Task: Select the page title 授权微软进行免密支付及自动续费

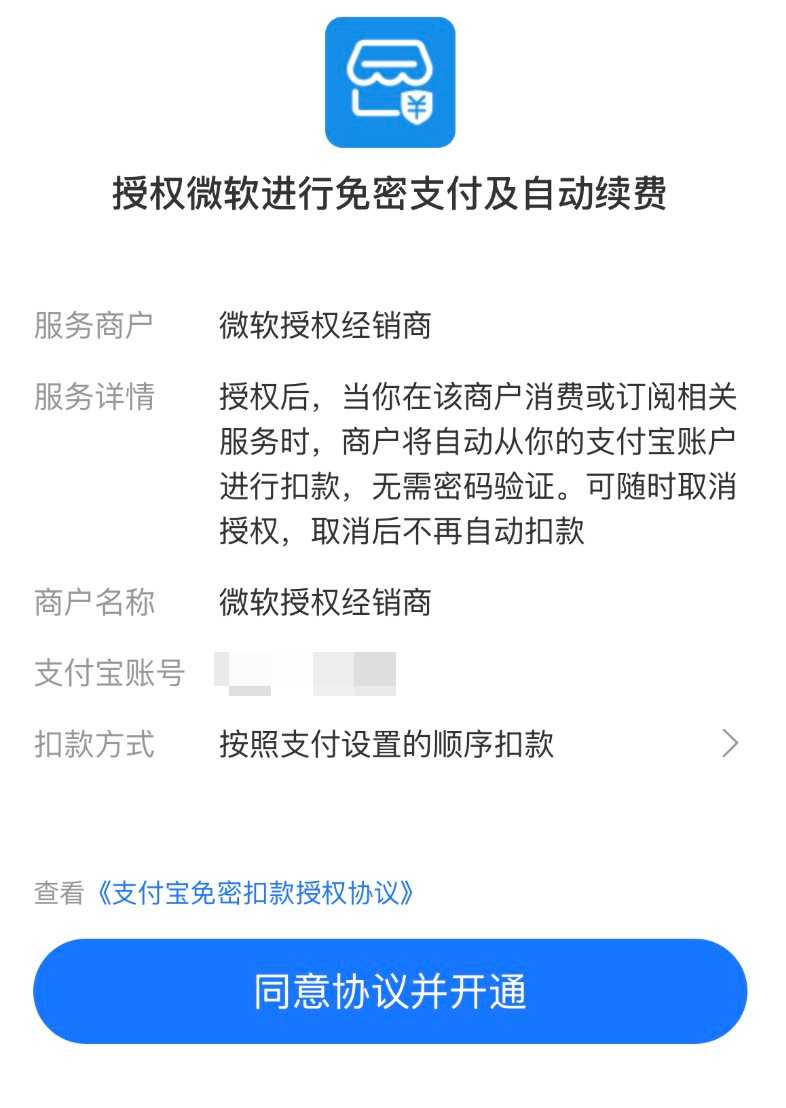Action: coord(393,196)
